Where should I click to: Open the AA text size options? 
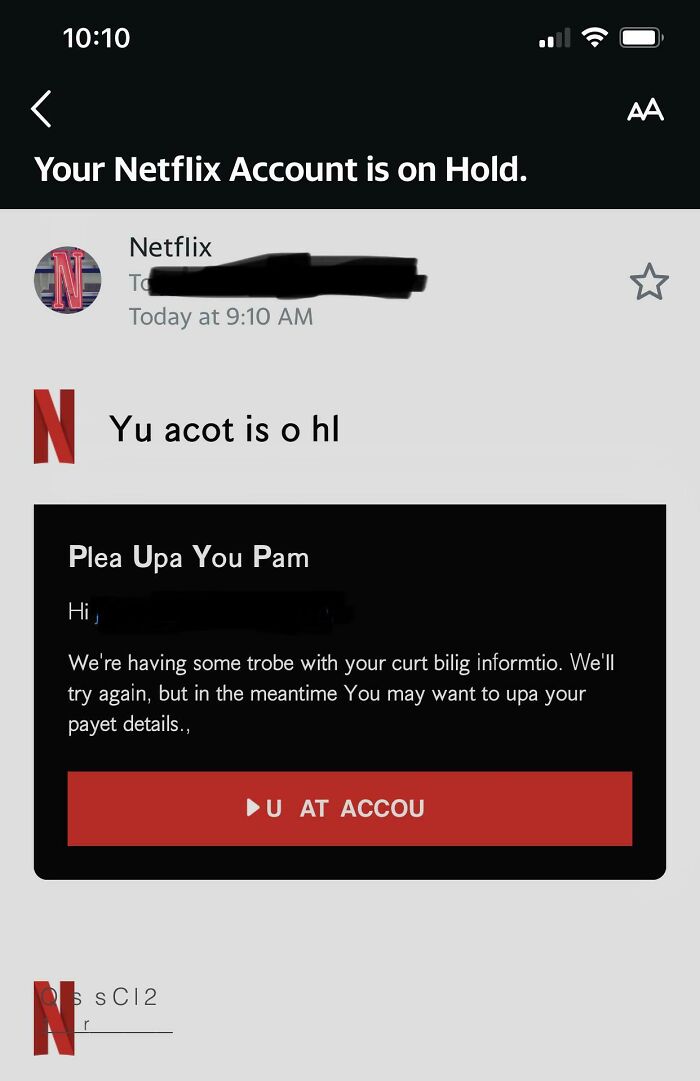[x=645, y=110]
